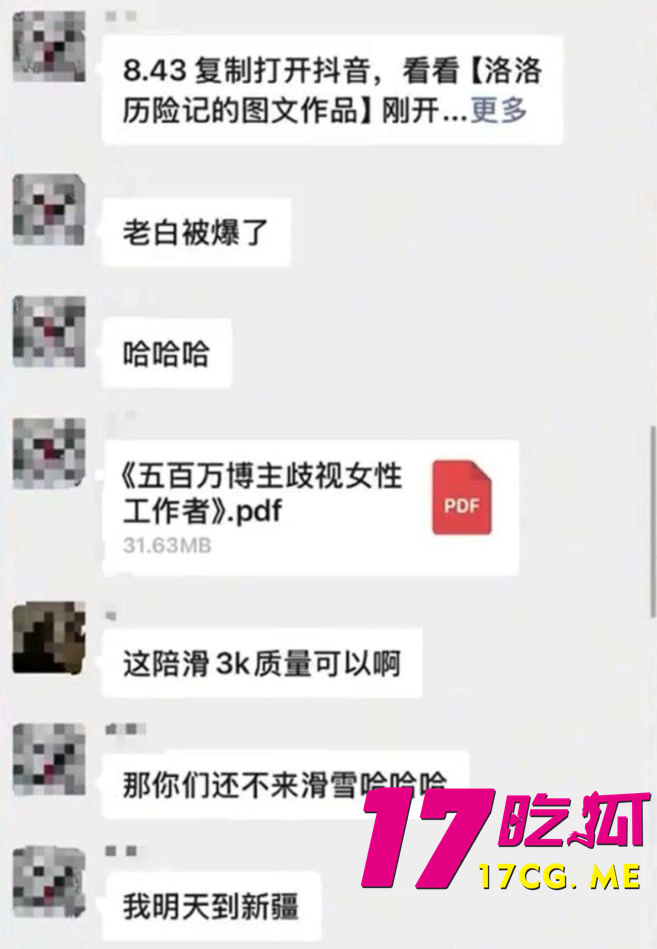Expand the 更多 link in the Douyin message
The height and width of the screenshot is (949, 657).
click(x=499, y=110)
